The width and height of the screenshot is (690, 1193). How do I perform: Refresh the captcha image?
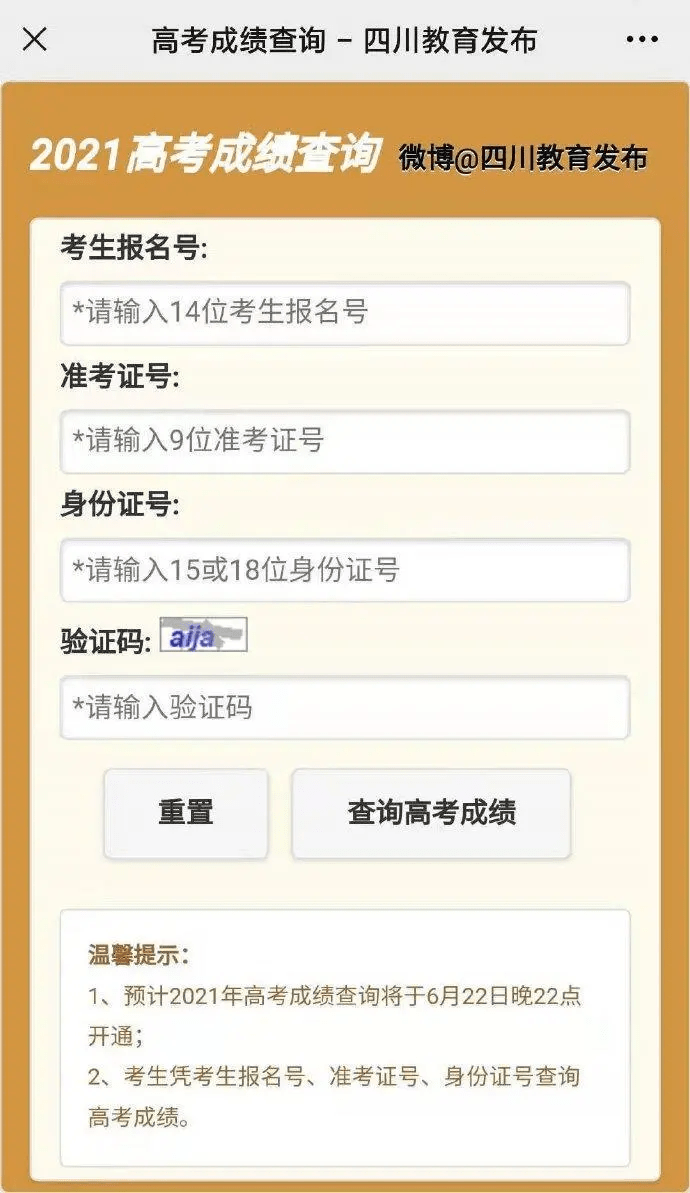click(203, 636)
